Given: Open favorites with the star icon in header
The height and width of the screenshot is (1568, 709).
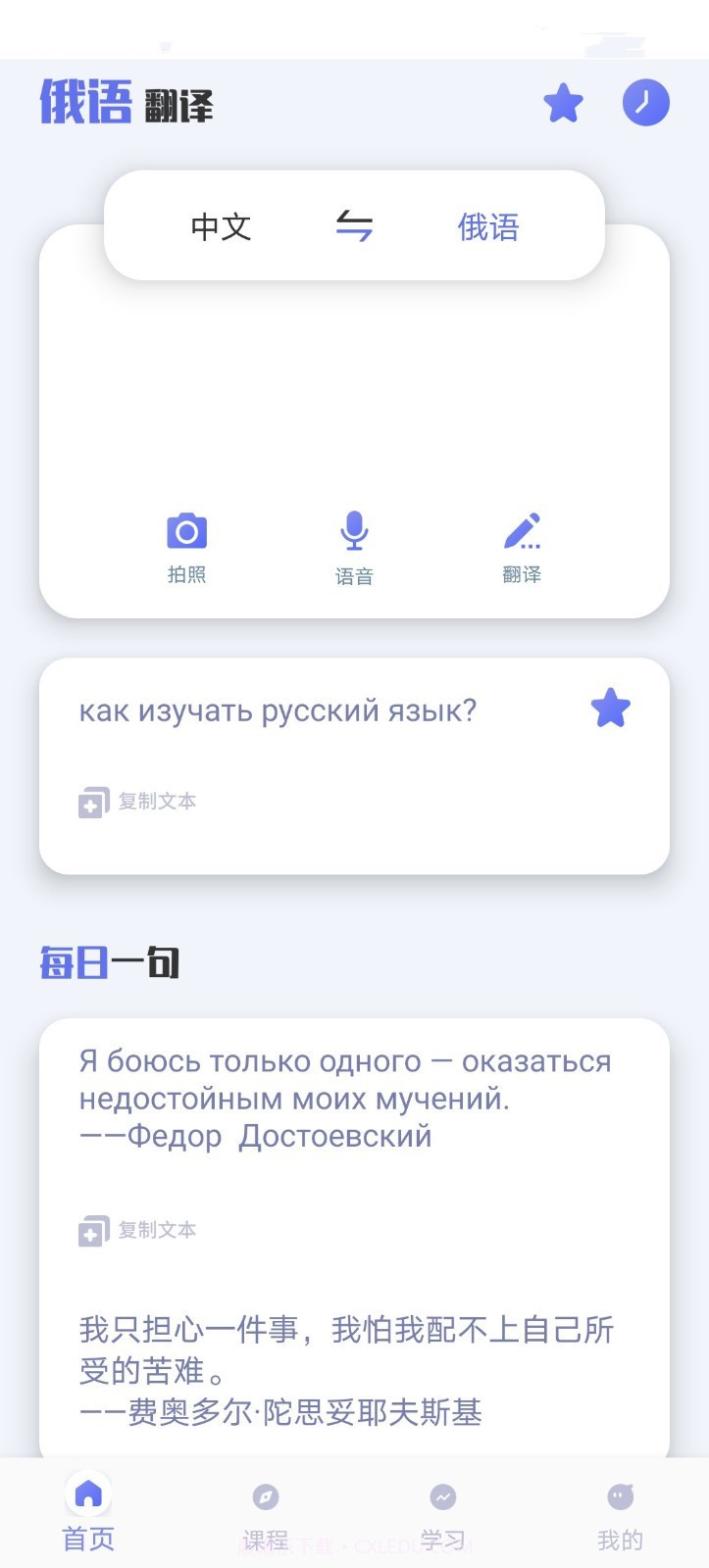Looking at the screenshot, I should click(563, 102).
